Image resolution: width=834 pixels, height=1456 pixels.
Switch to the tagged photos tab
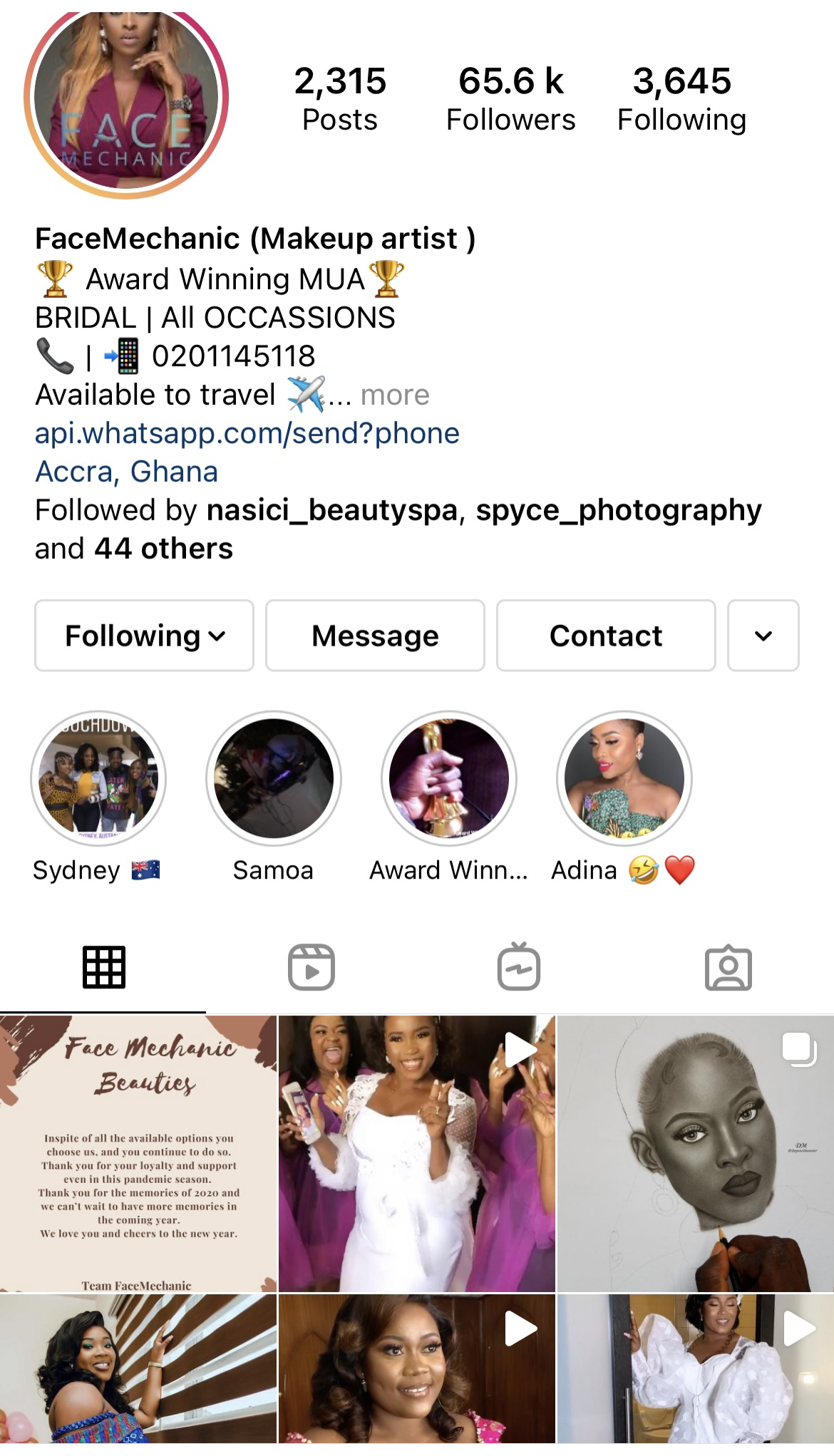point(728,967)
